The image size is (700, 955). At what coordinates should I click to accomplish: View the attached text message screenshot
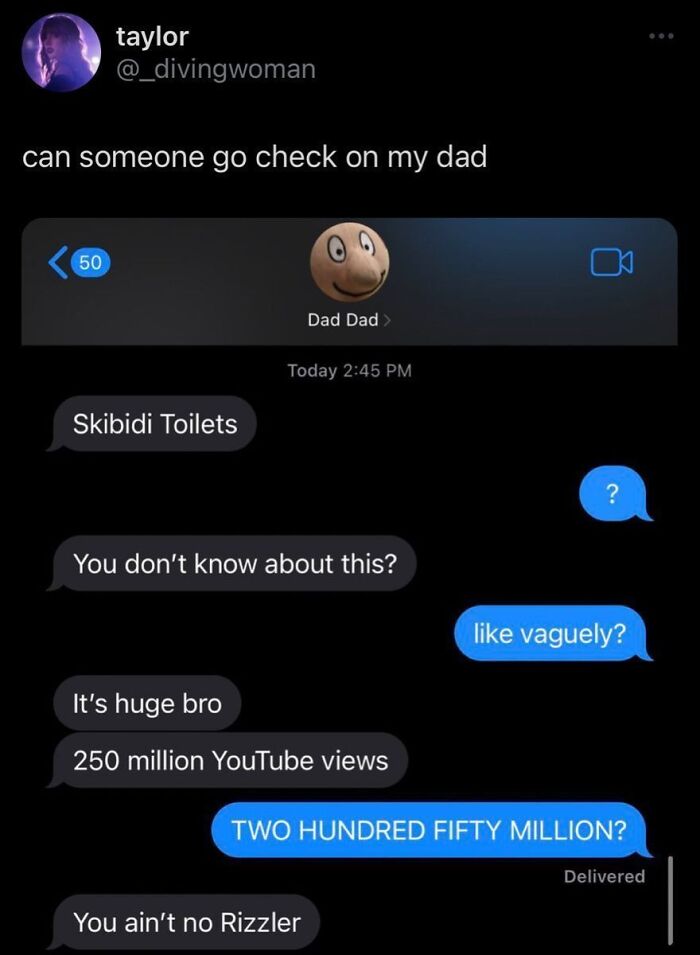click(x=349, y=580)
